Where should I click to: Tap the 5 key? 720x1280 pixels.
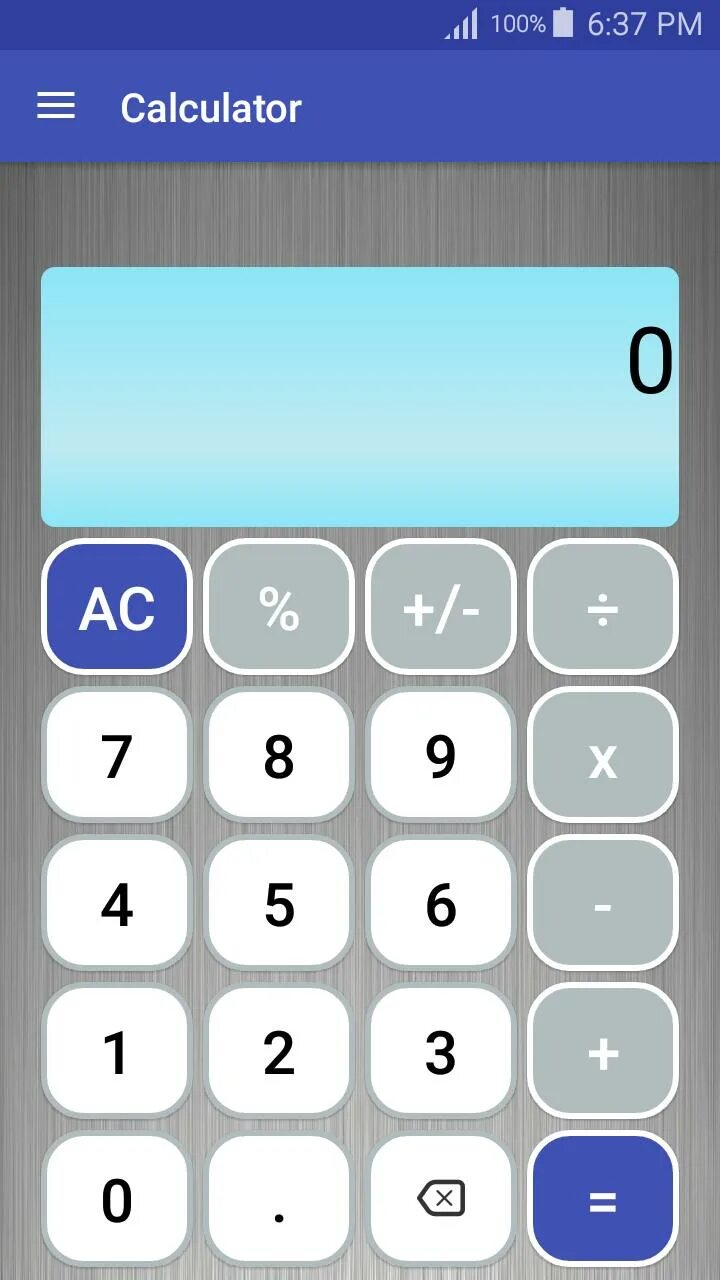(279, 904)
